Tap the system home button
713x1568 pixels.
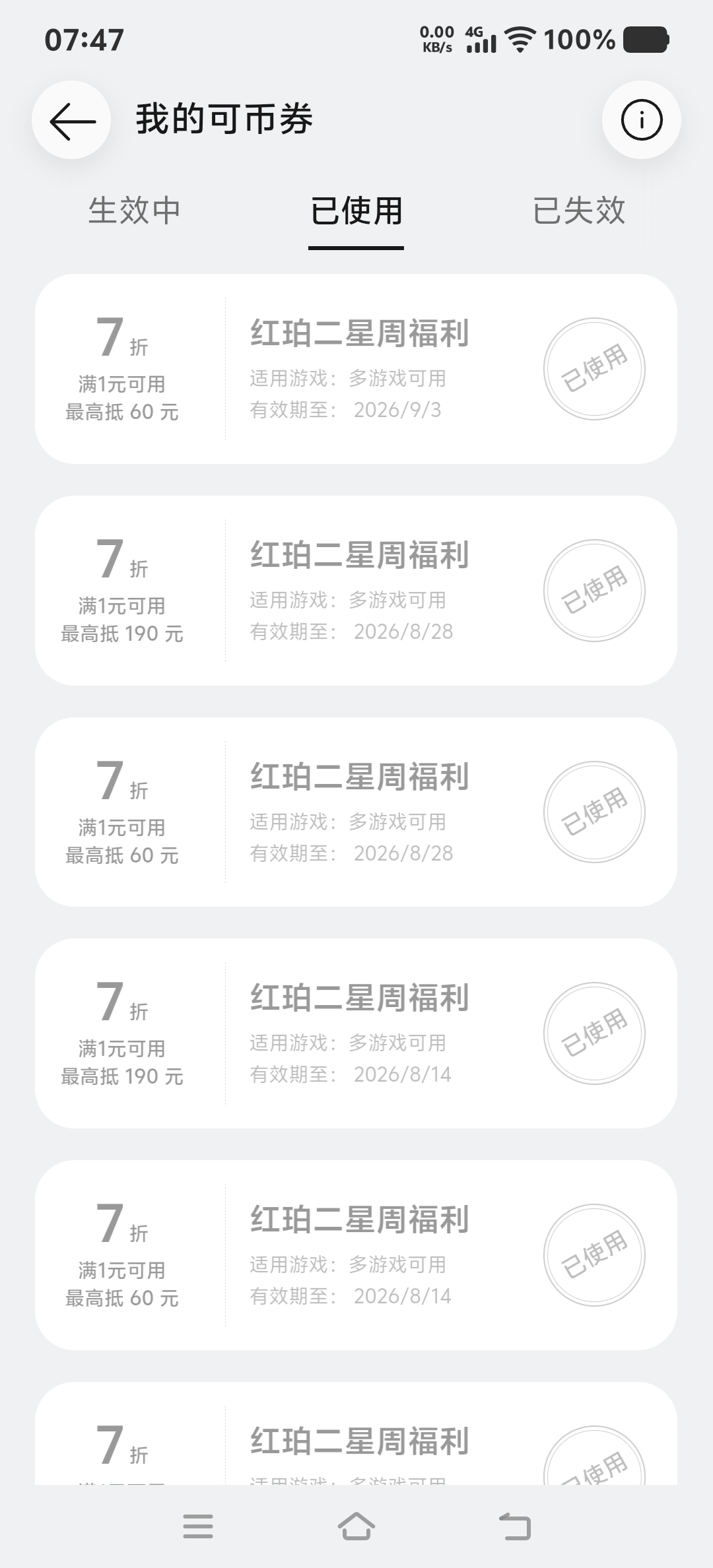356,1526
